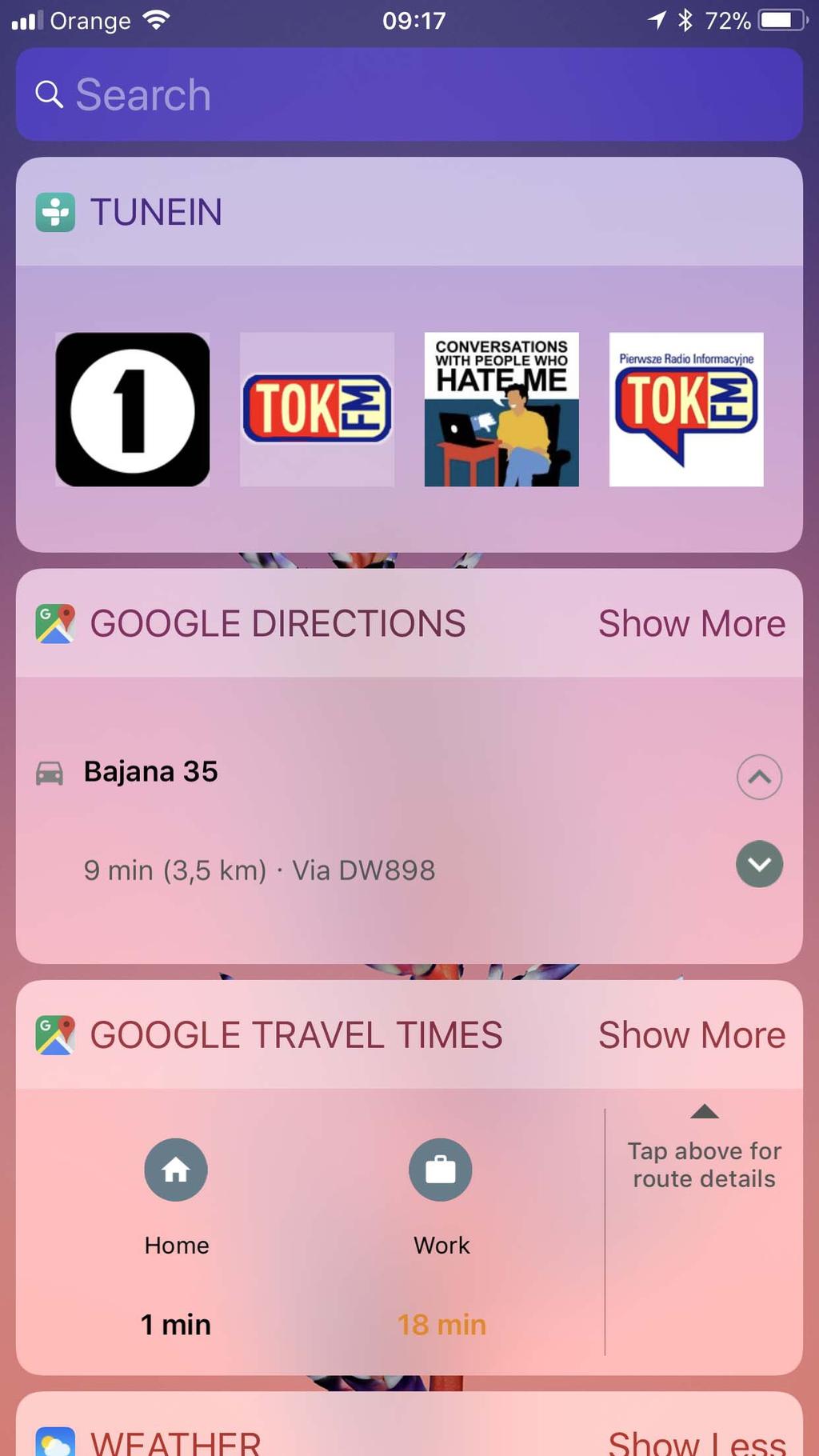Play the TOK FM tile without the tagline
Viewport: 819px width, 1456px height.
point(317,410)
